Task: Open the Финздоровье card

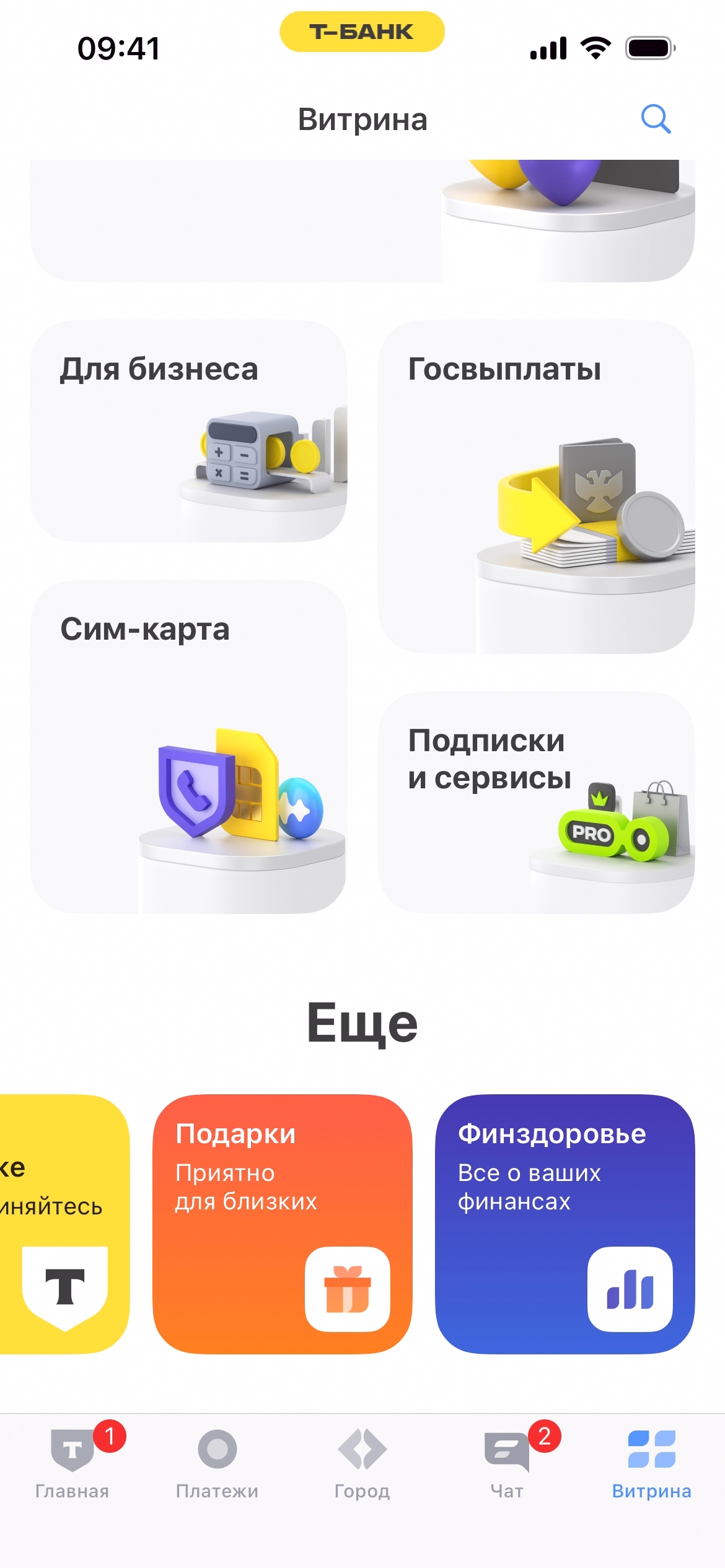Action: click(x=565, y=1224)
